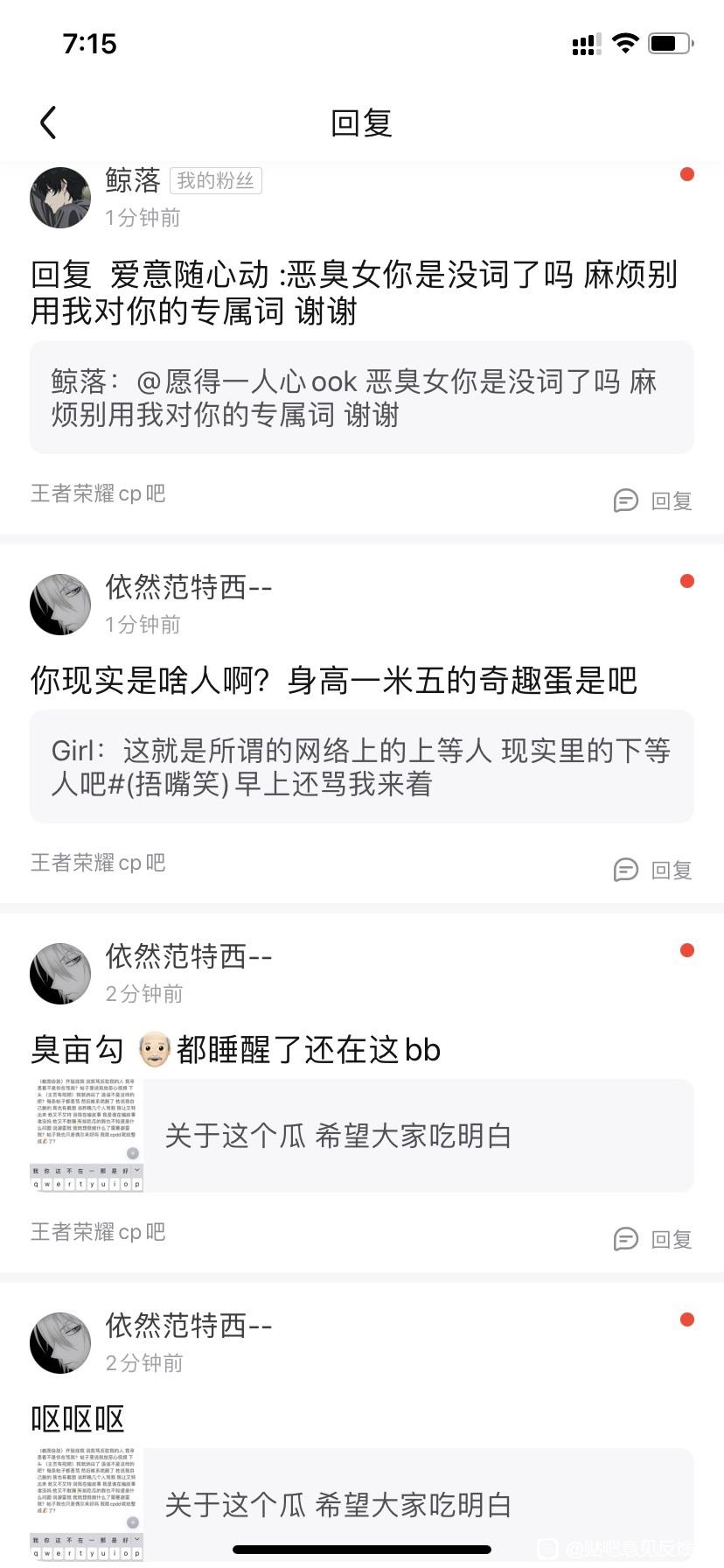Image resolution: width=724 pixels, height=1568 pixels.
Task: Go back from the 回复 page
Action: pos(48,123)
